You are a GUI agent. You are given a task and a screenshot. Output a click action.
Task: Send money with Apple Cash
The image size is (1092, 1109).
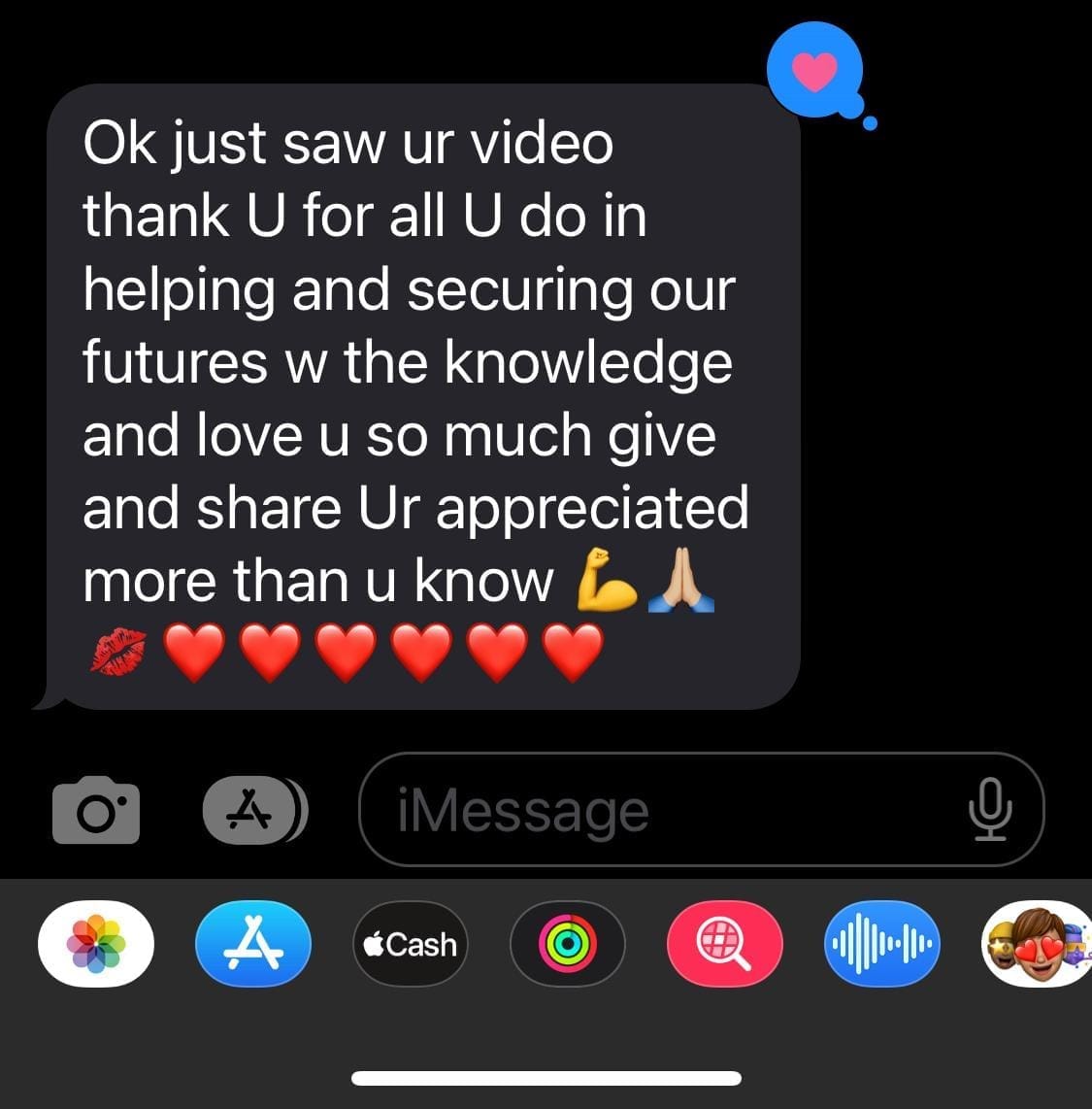[x=410, y=943]
